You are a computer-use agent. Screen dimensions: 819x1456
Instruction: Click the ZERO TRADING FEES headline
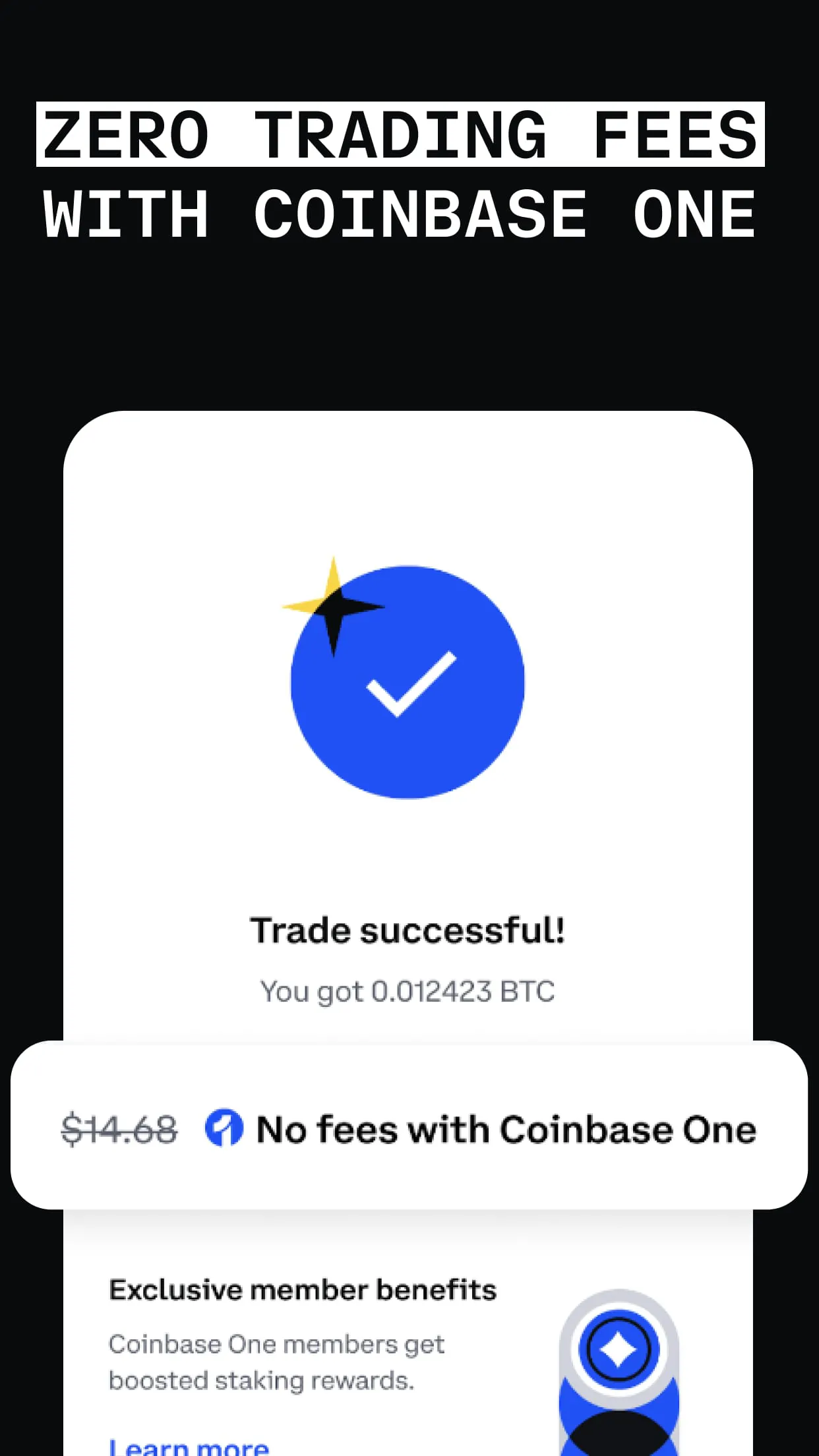click(400, 135)
